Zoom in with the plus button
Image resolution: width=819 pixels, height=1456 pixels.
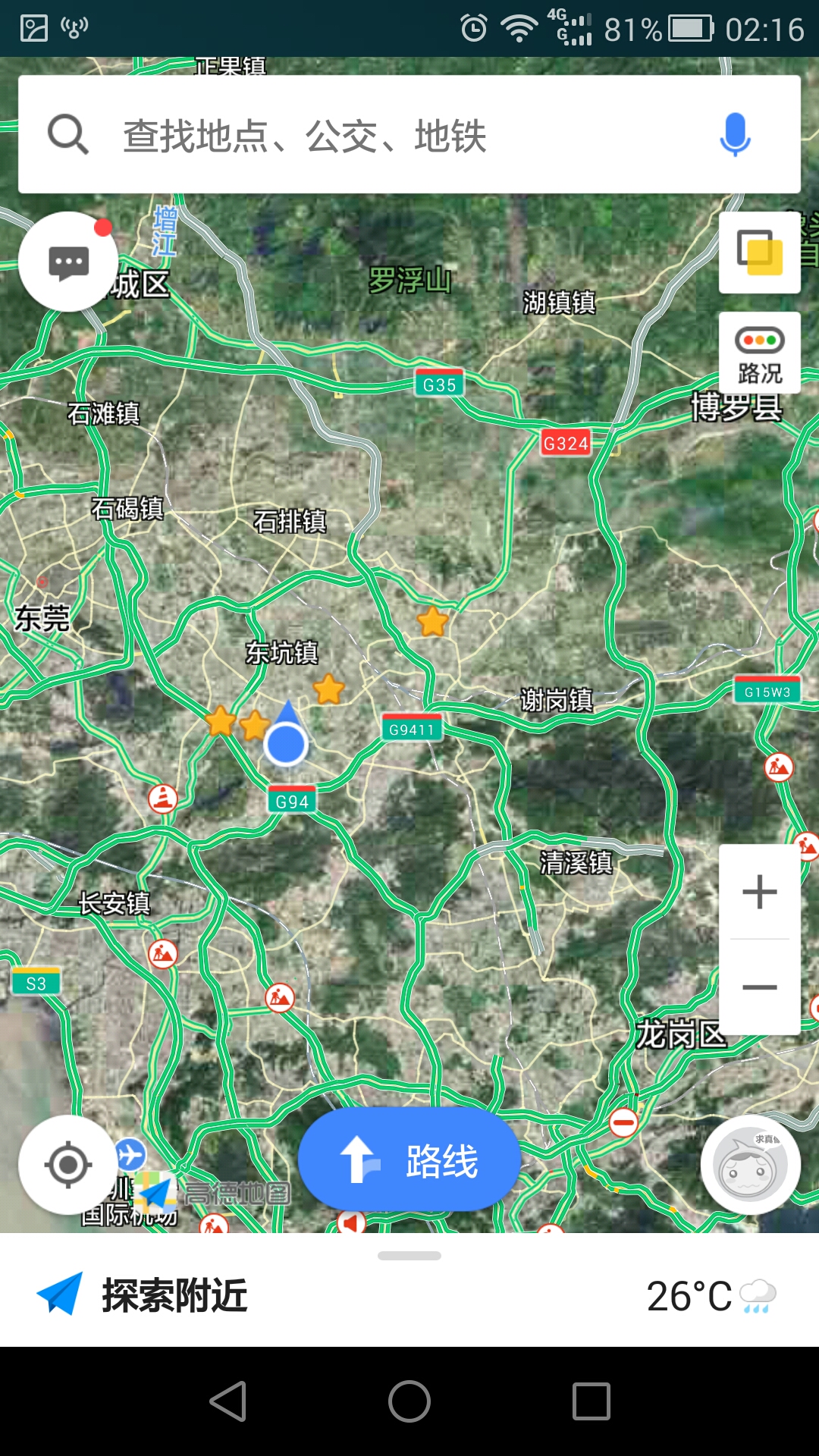(759, 892)
